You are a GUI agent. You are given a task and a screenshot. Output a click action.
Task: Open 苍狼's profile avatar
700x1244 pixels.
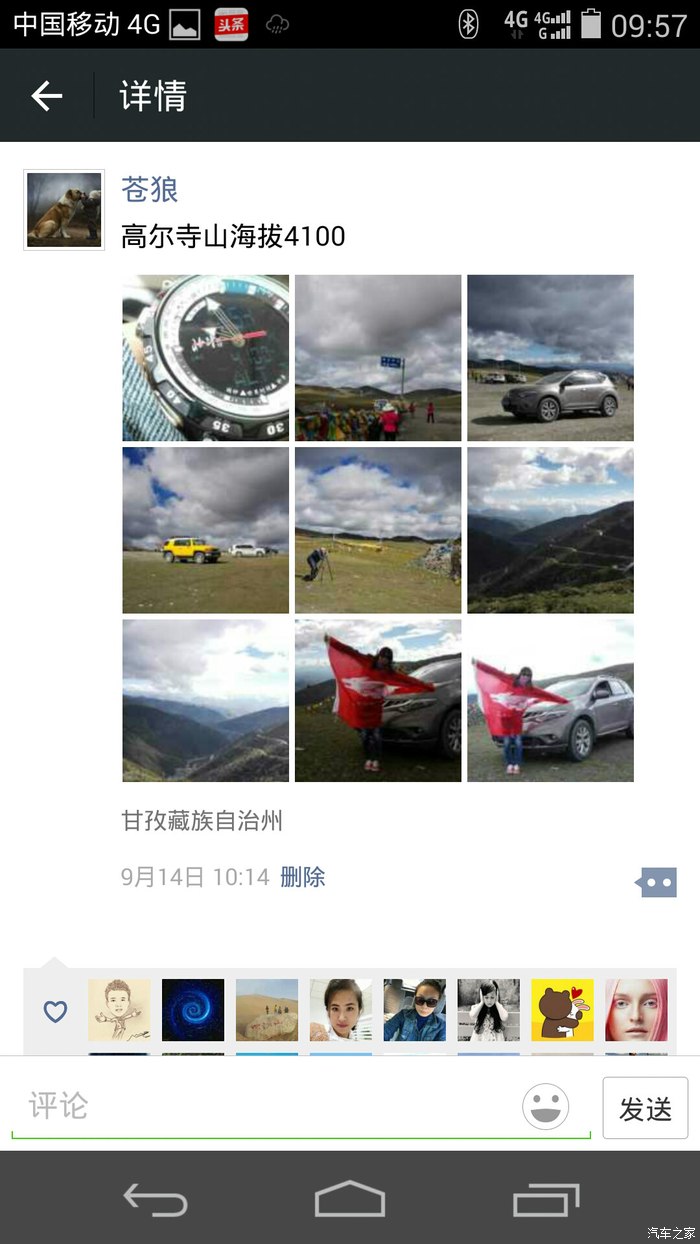[x=64, y=209]
